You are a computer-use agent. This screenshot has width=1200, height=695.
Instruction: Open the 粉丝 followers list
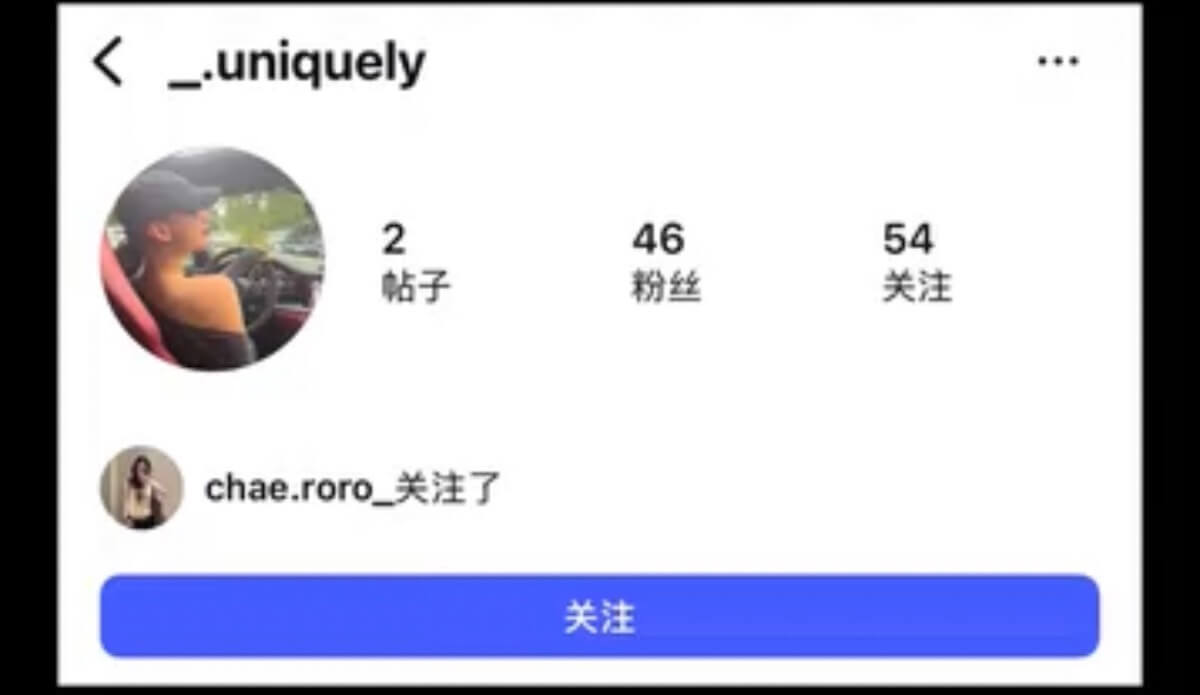click(665, 262)
